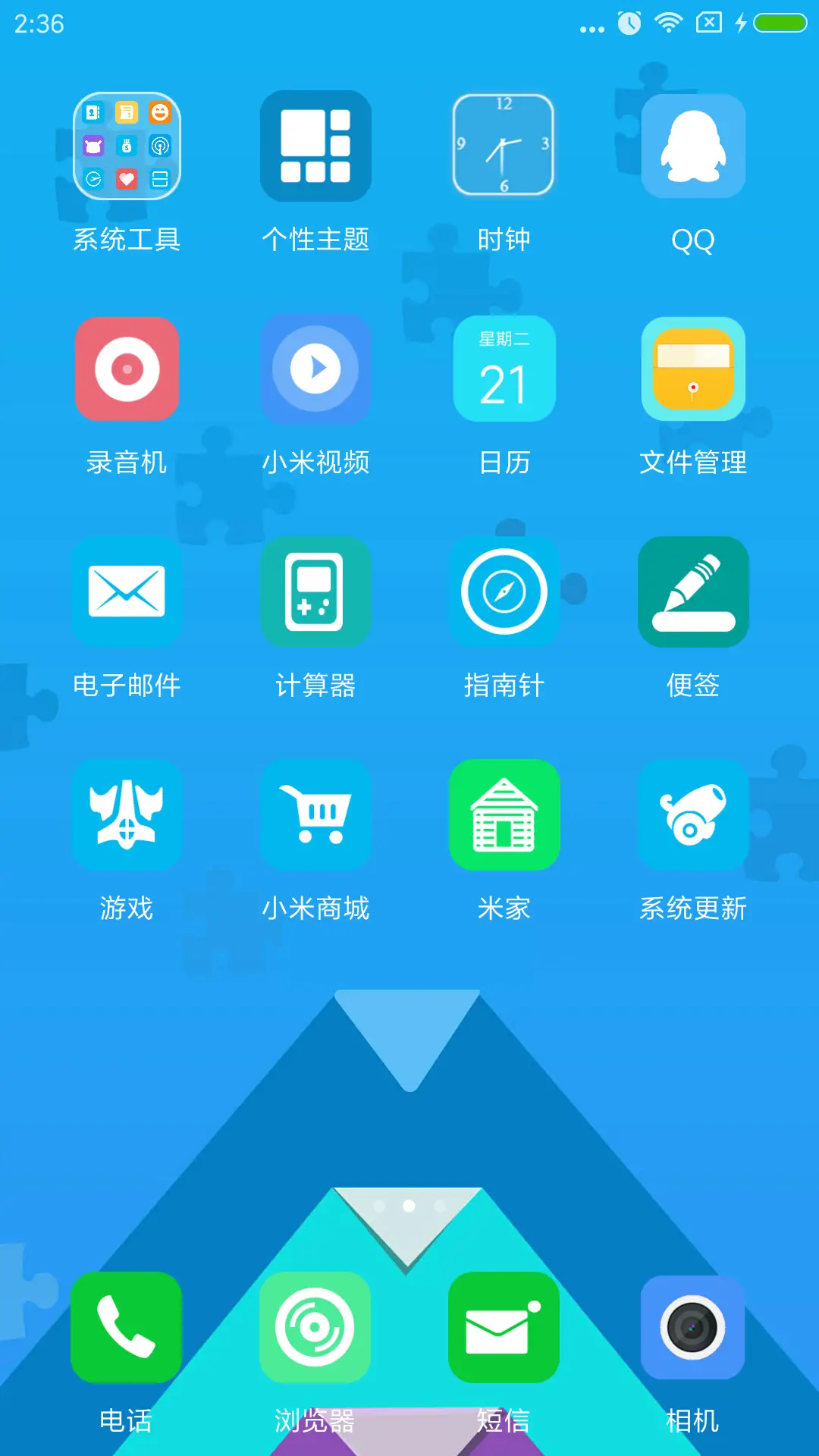Open 文件管理 file manager
819x1456 pixels.
pos(693,369)
